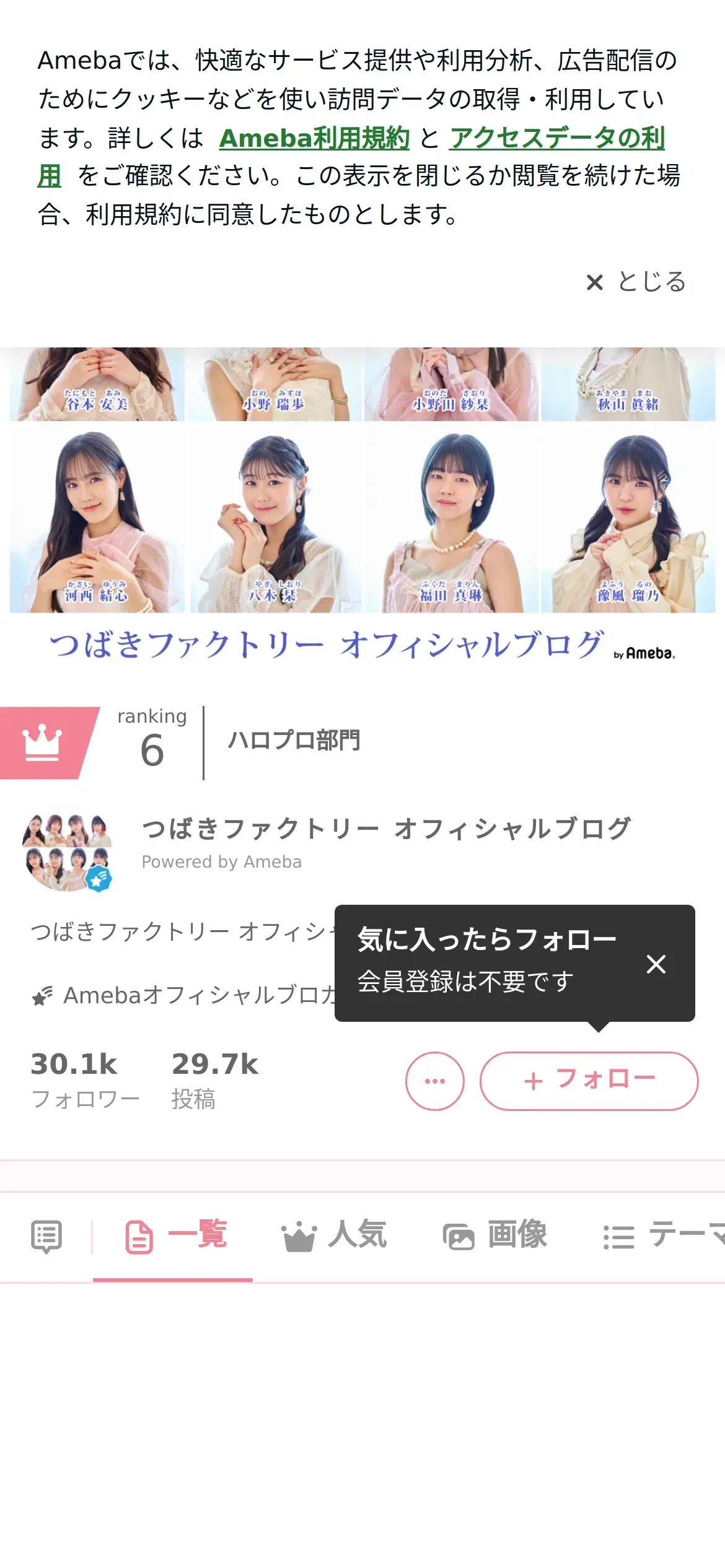Open the blog profile avatar

67,852
